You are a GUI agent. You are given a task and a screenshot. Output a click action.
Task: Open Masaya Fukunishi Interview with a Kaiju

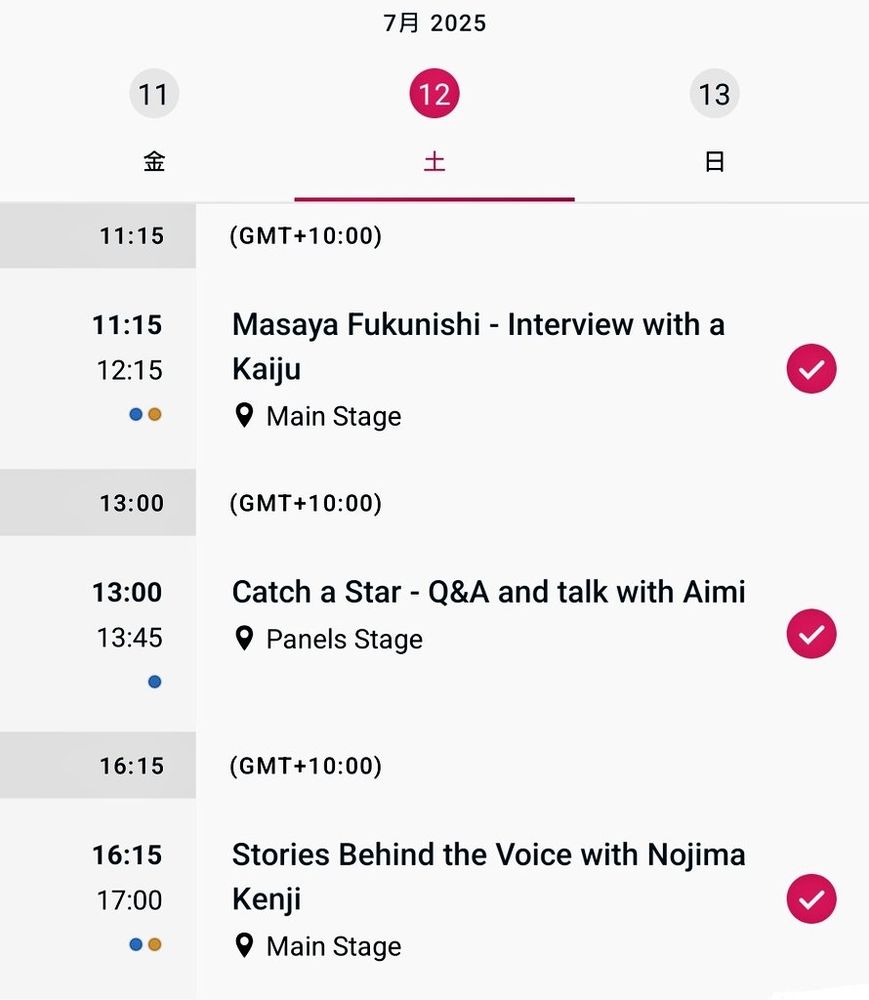click(x=478, y=346)
